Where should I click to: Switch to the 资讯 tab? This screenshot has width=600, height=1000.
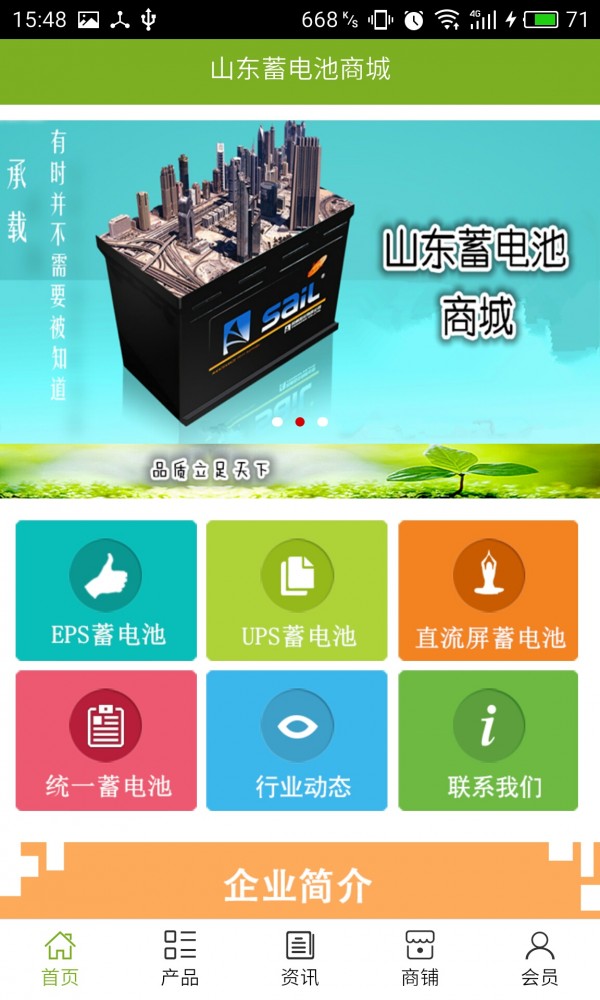tap(300, 958)
